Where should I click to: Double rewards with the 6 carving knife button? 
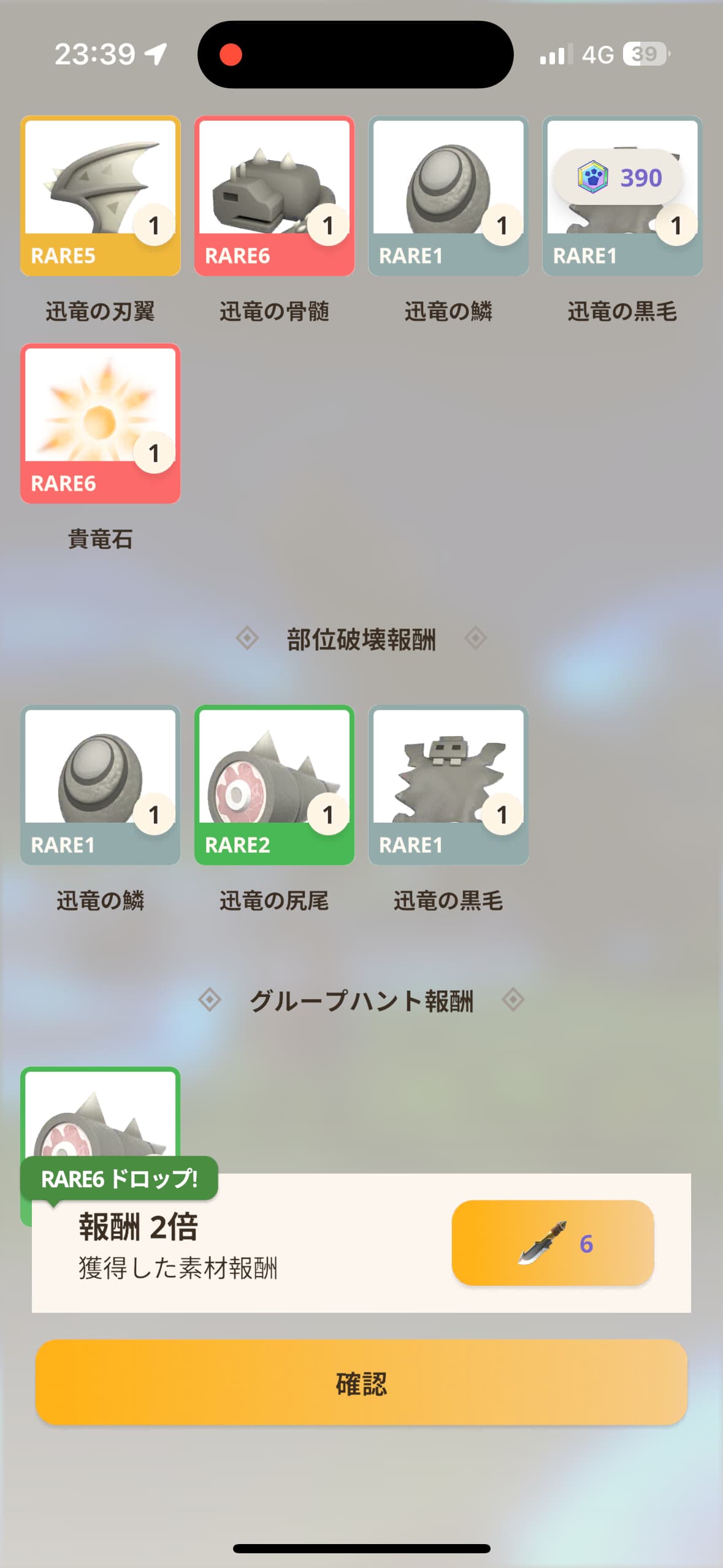click(553, 1242)
